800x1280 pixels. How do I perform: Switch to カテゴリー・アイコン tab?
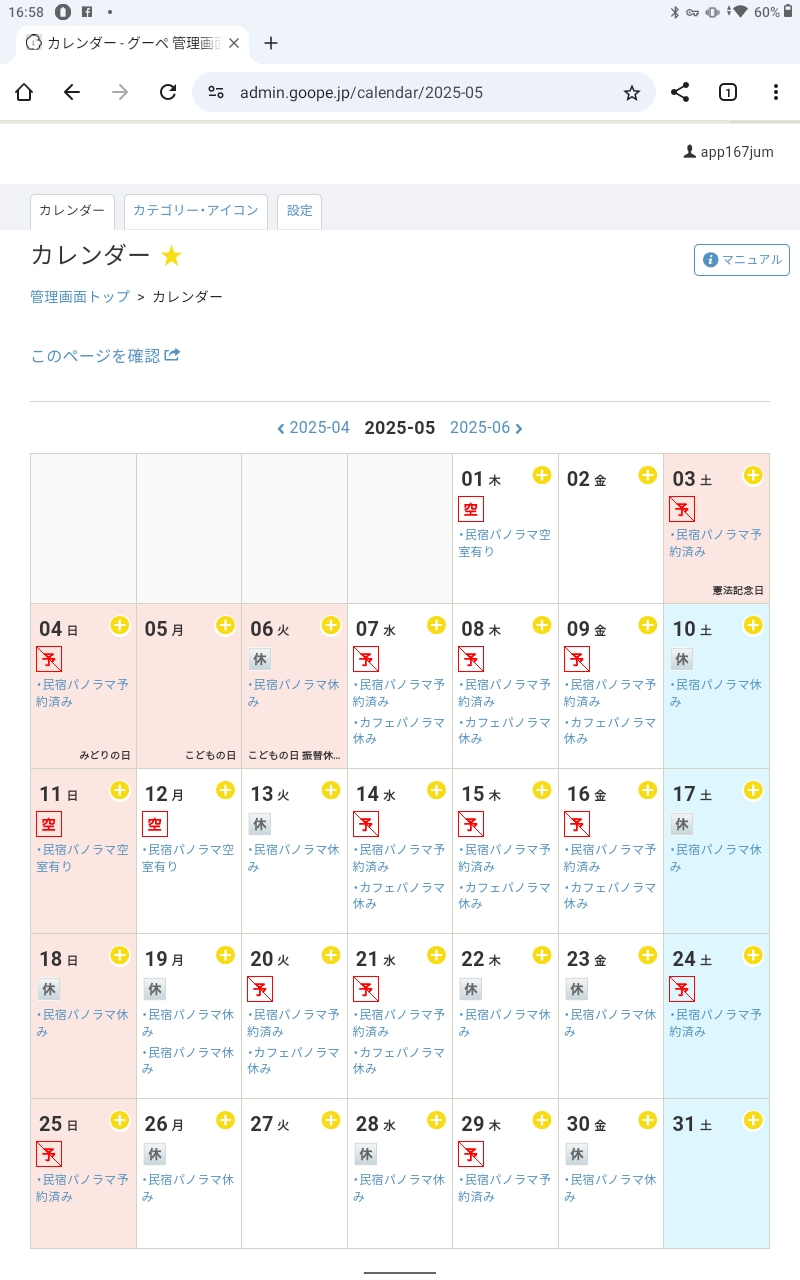point(196,211)
